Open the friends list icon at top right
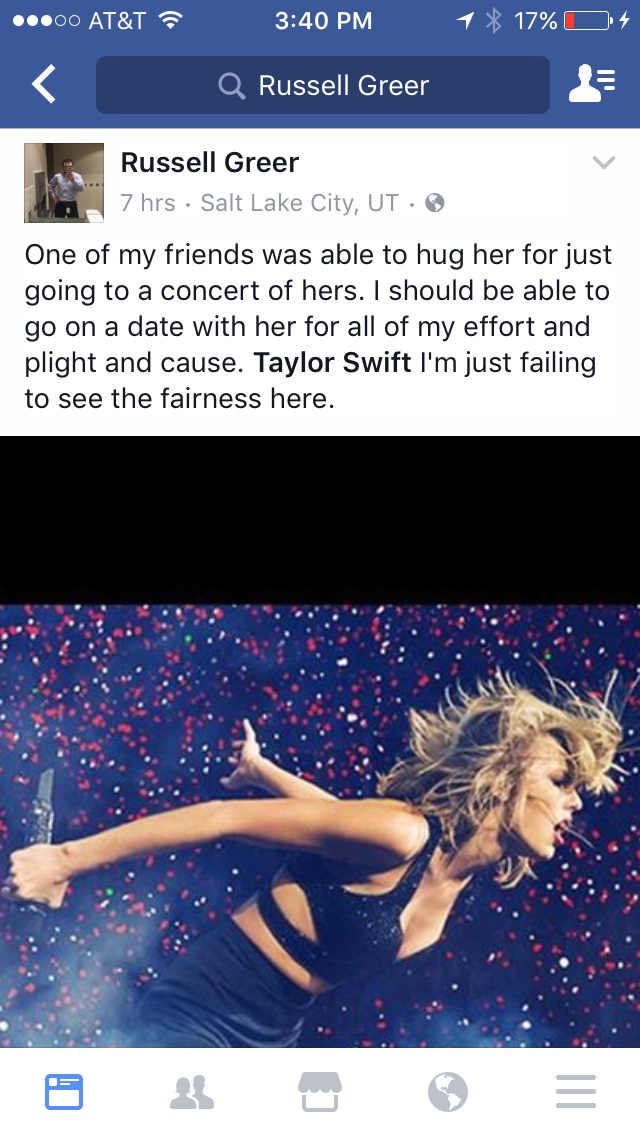This screenshot has width=640, height=1136. 592,84
